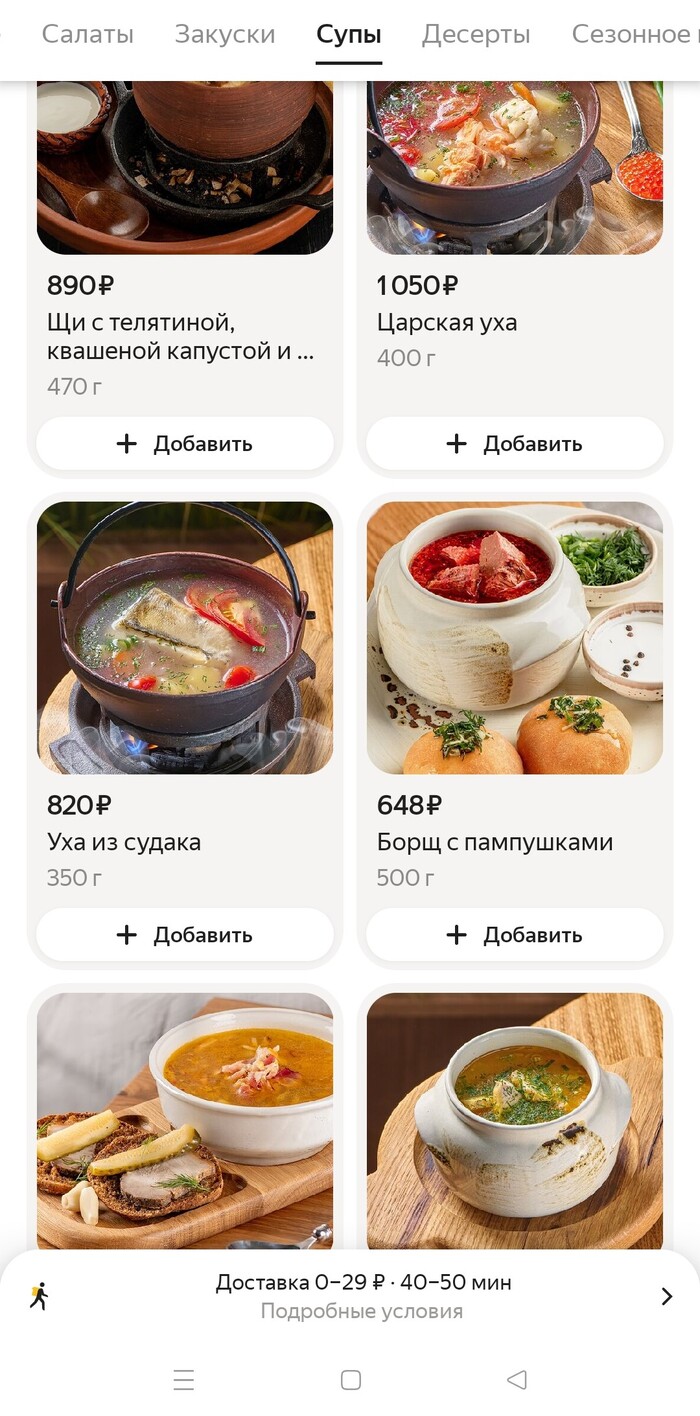Open detailed delivery conditions
The image size is (700, 1416).
point(362,1311)
